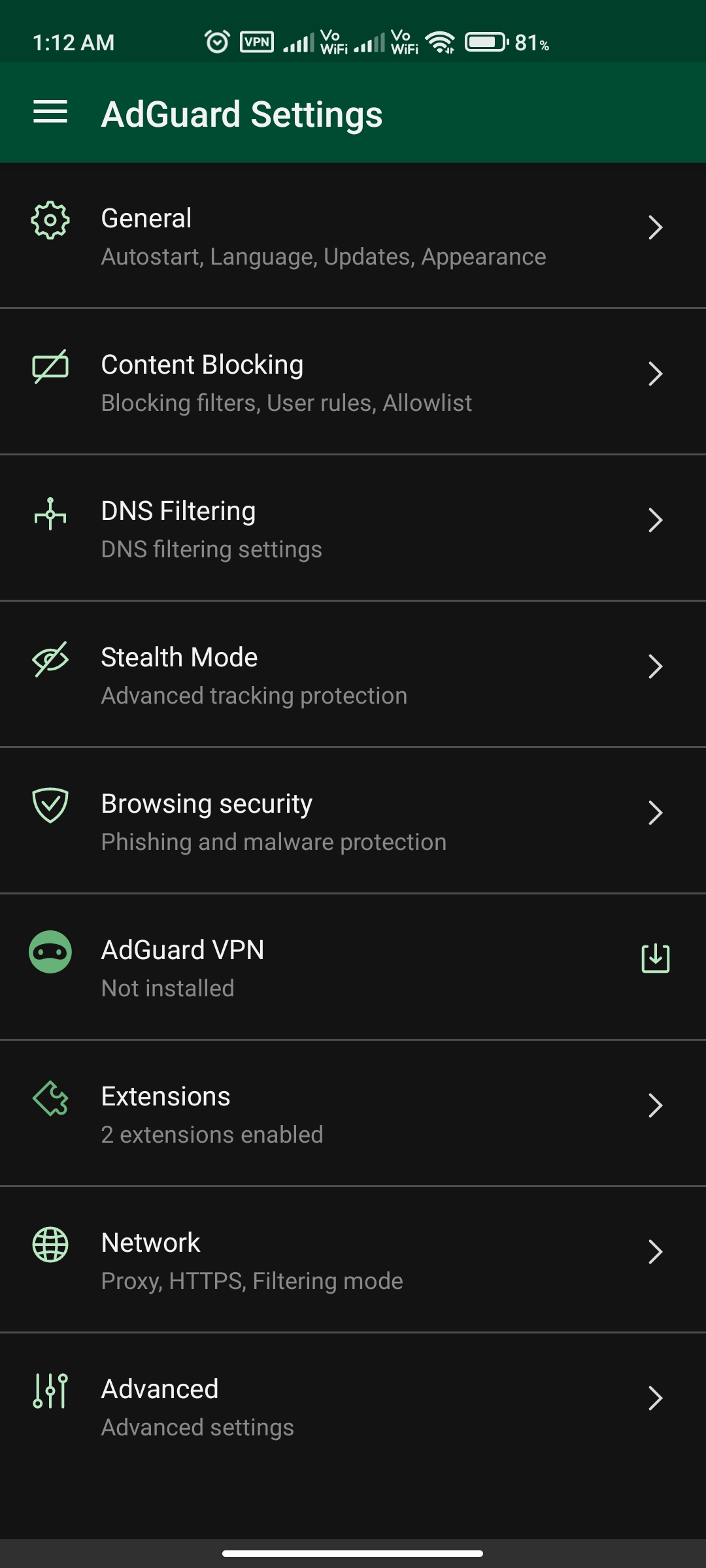Tap the Advanced sliders icon
Viewport: 706px width, 1568px height.
50,1391
